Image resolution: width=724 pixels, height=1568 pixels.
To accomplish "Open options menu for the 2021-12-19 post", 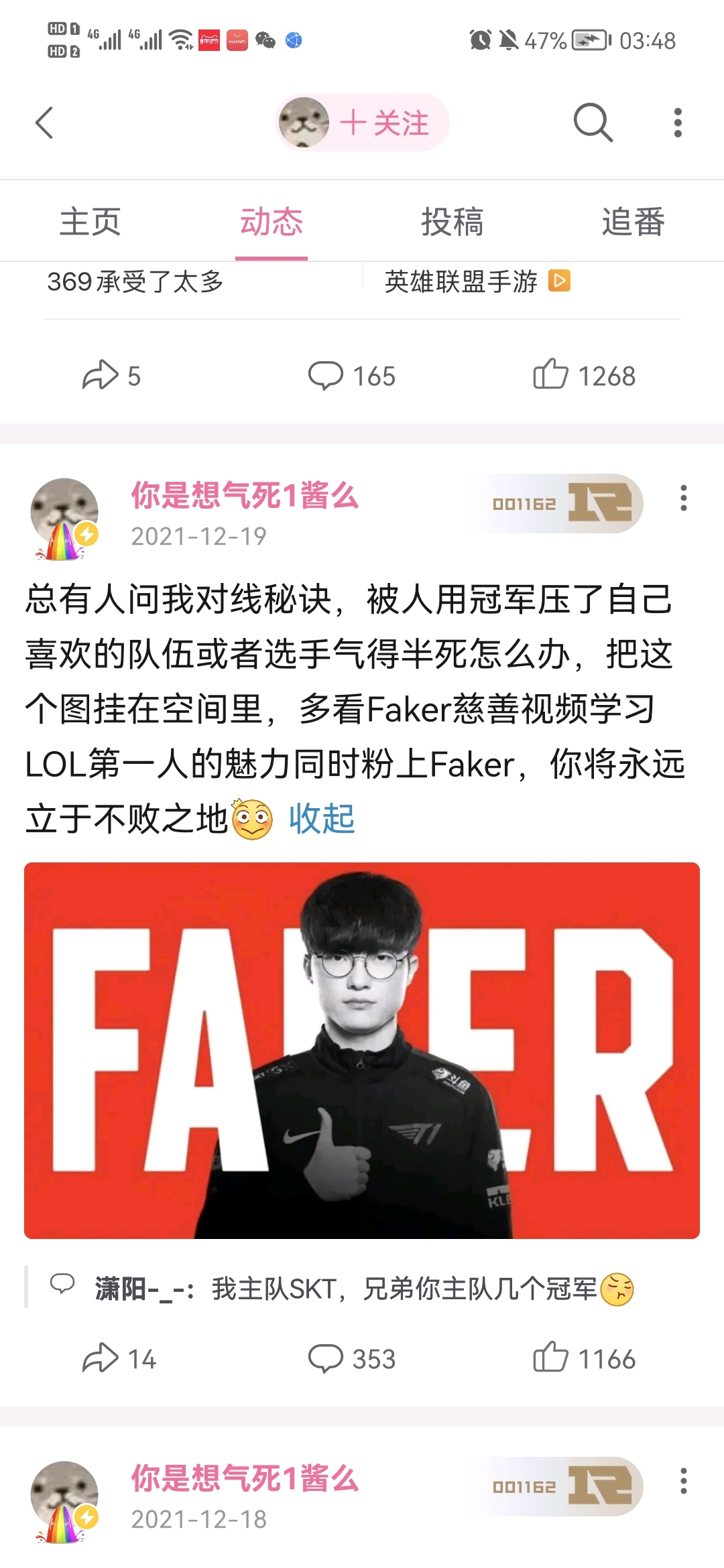I will click(683, 498).
